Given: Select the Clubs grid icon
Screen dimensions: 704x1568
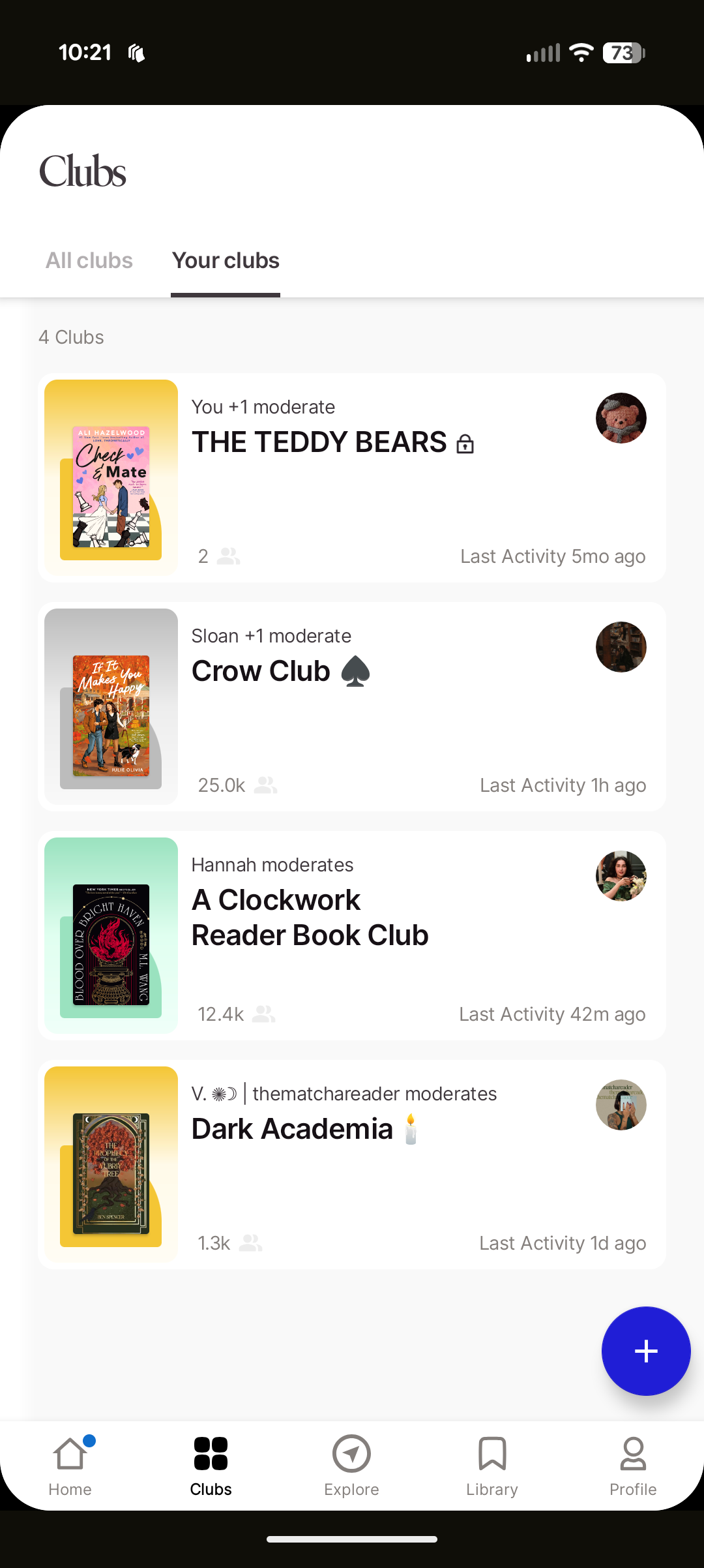Looking at the screenshot, I should point(210,1455).
